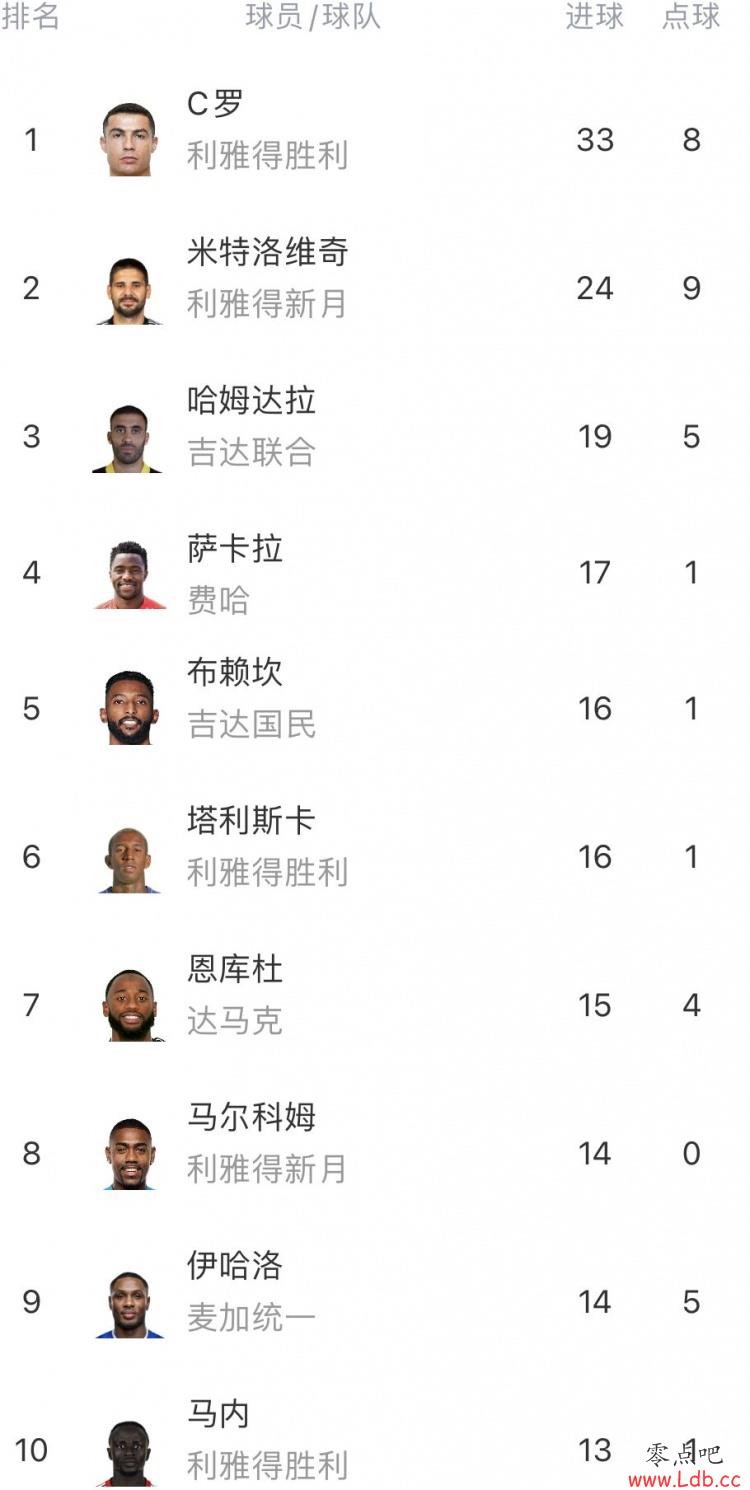
Task: Open 恩库杜 from 达马克
Action: (x=375, y=1004)
